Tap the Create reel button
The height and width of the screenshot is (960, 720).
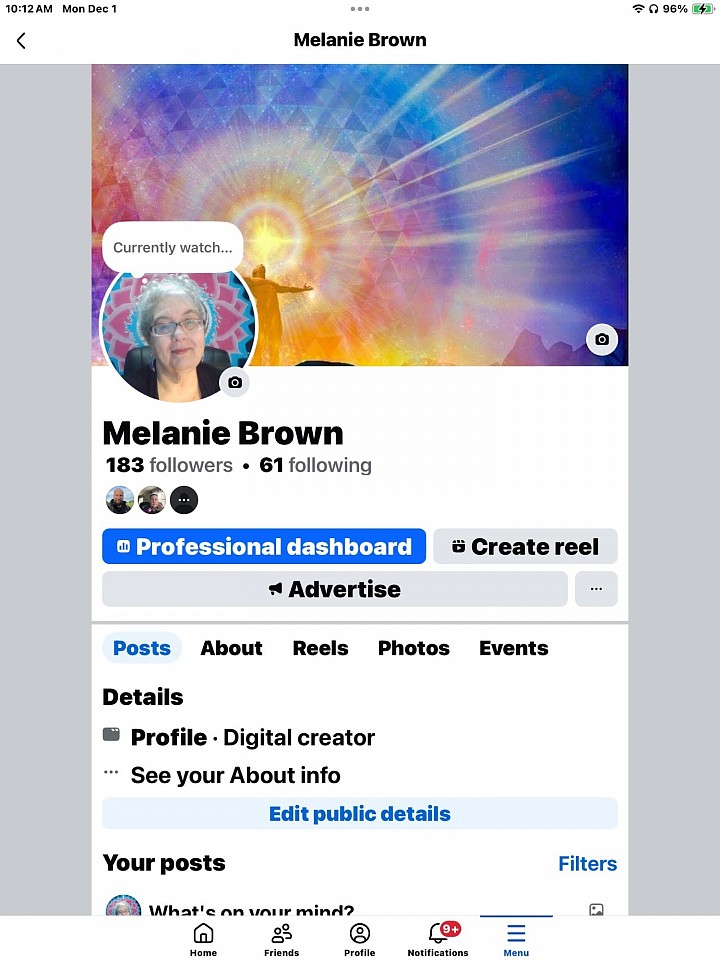525,547
